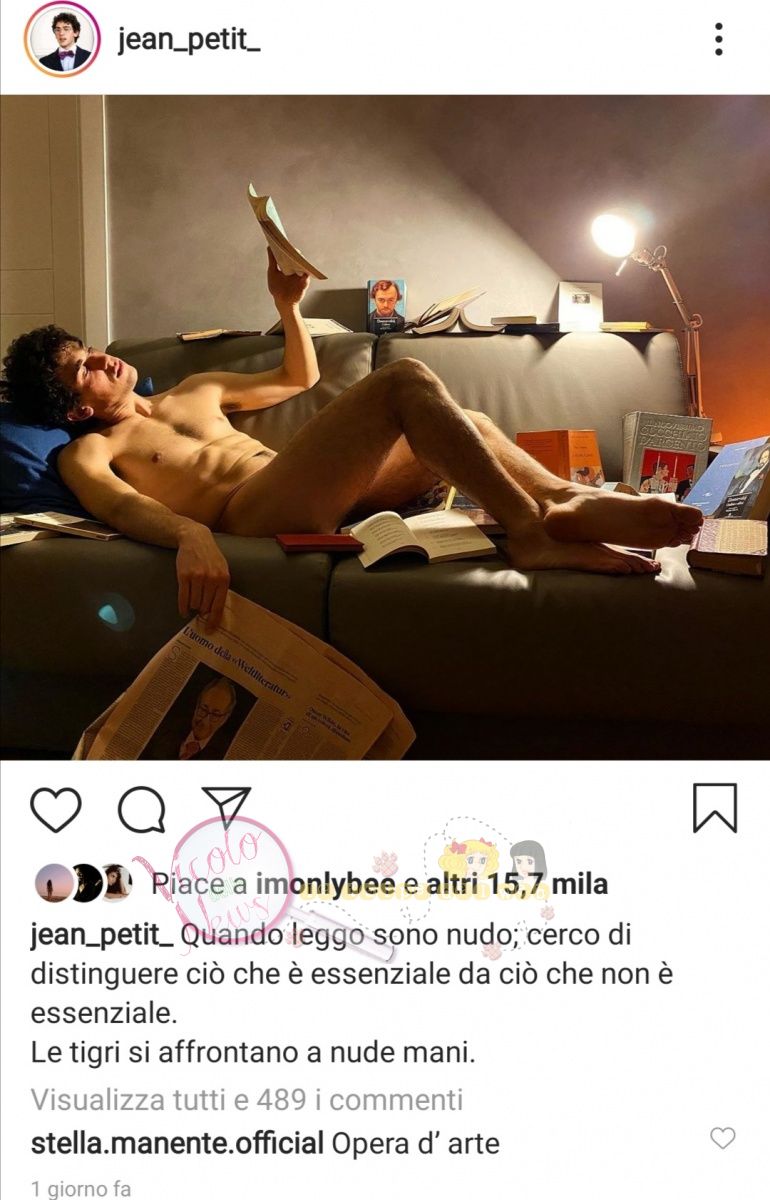This screenshot has width=770, height=1200.
Task: Open stella.manente.official profile
Action: [178, 1143]
